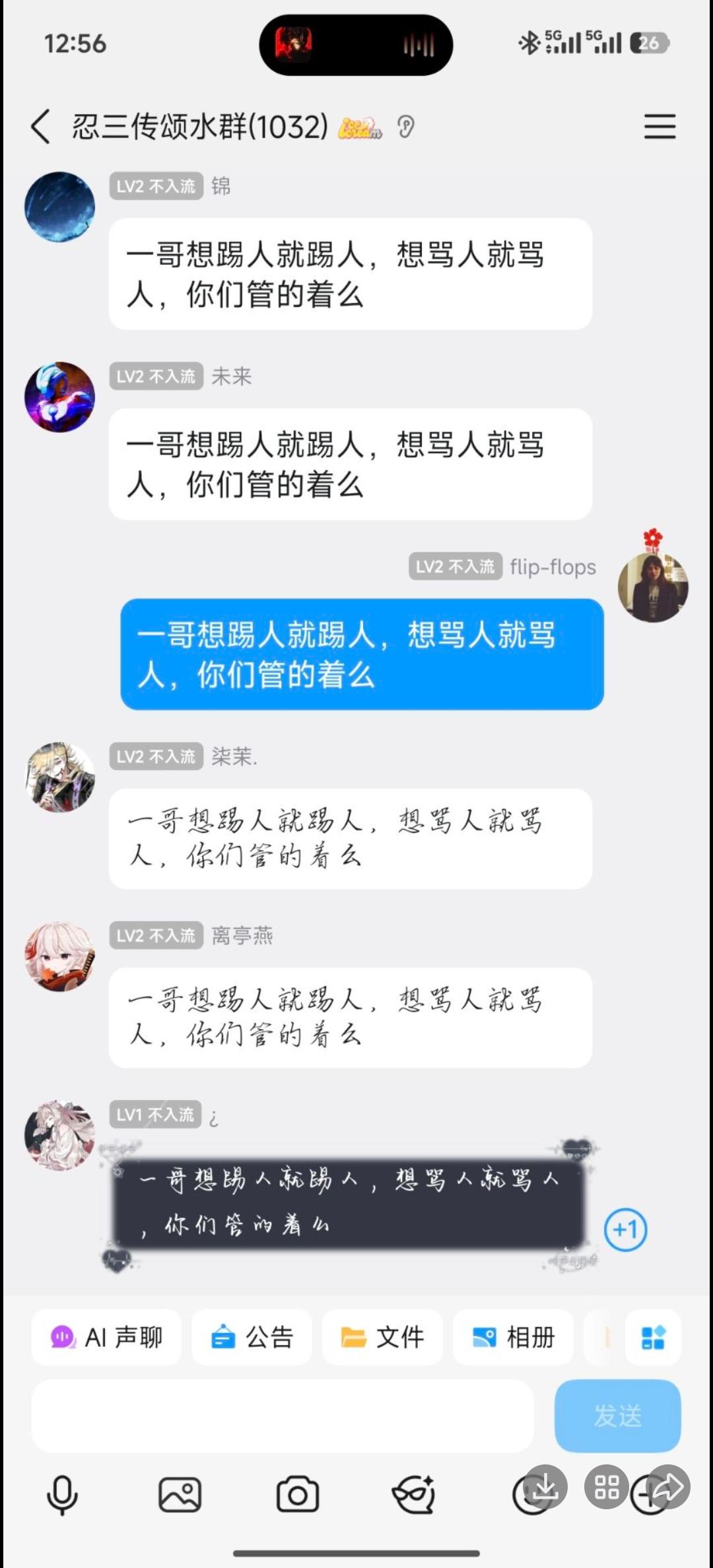Viewport: 713px width, 1568px height.
Task: Open the 文件 group files shortcut
Action: pyautogui.click(x=382, y=1337)
